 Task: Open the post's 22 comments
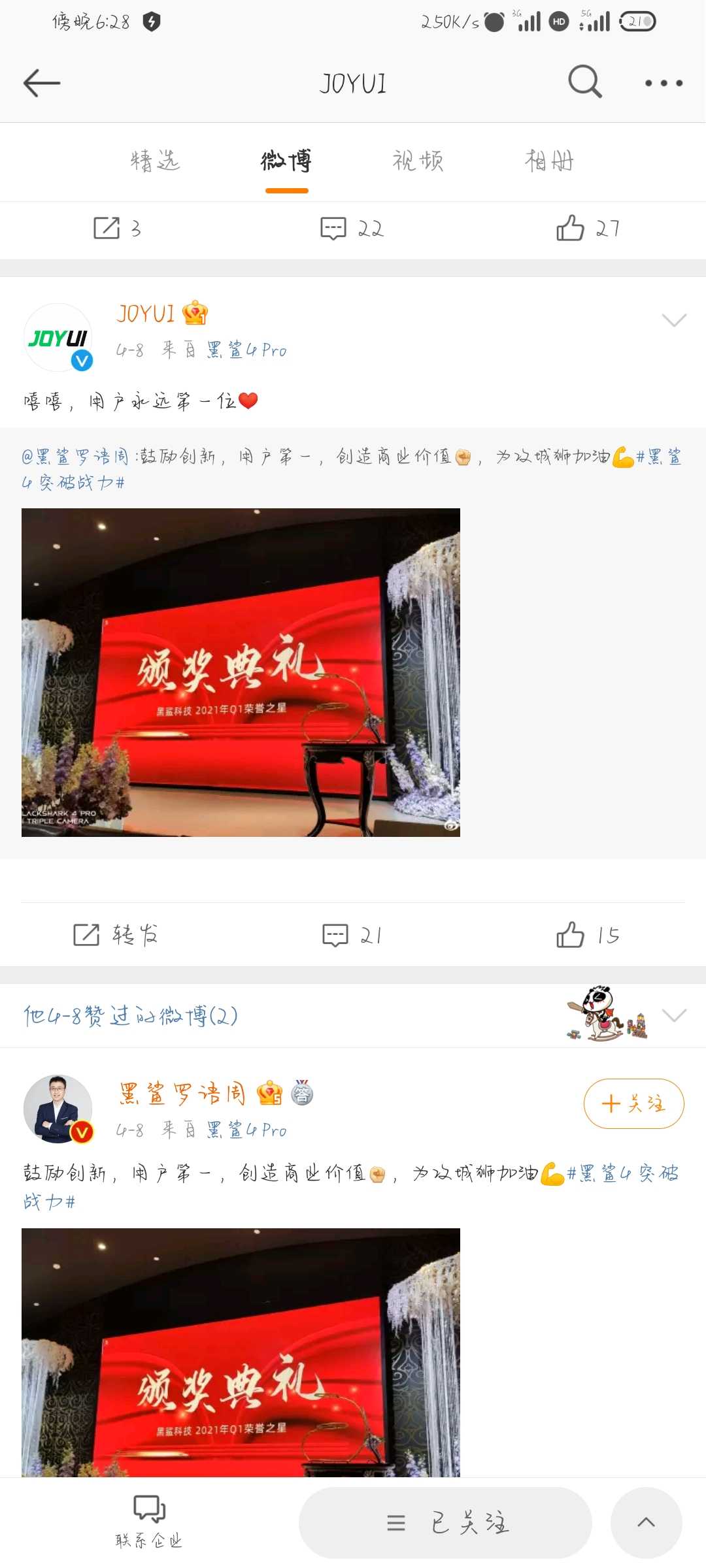click(x=352, y=229)
